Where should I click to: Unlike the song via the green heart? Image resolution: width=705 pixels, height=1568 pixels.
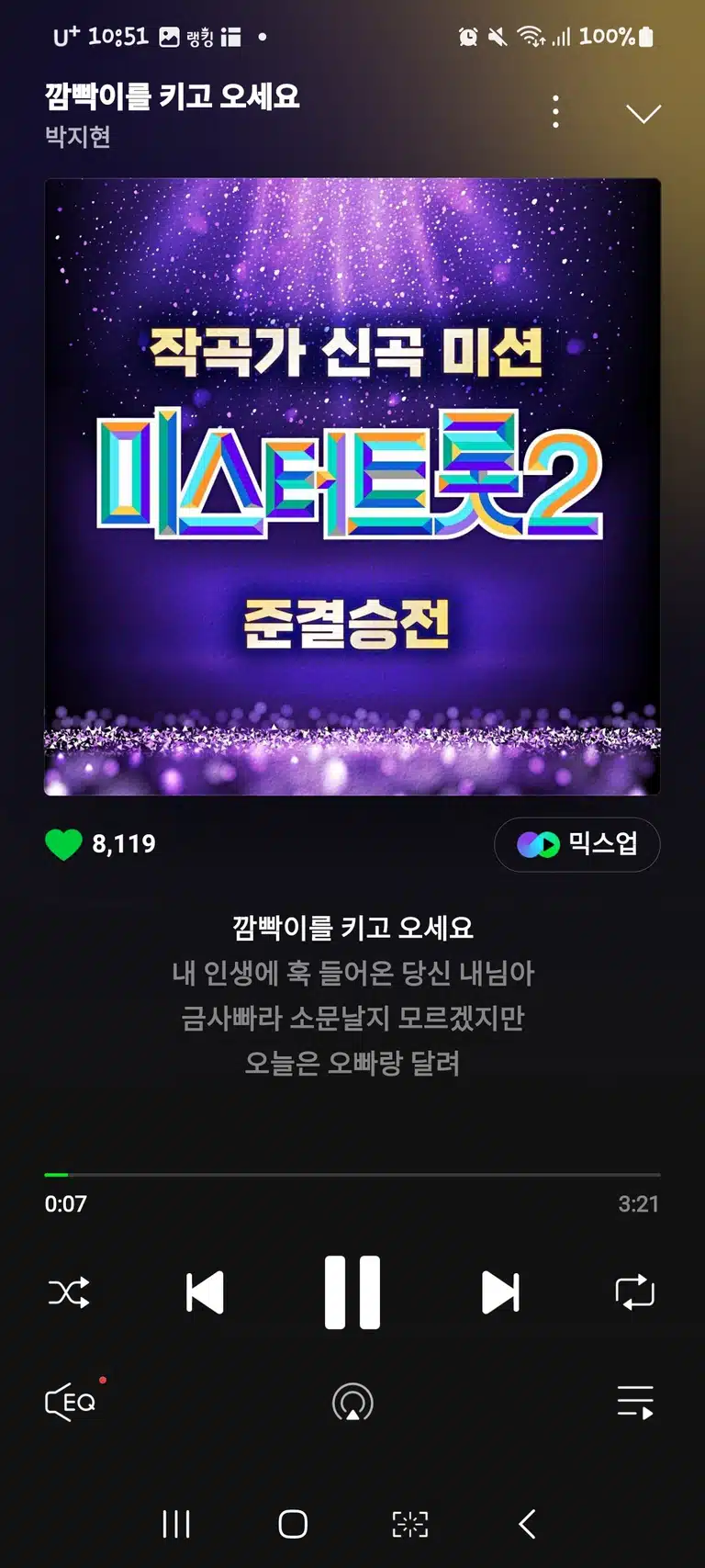coord(63,844)
